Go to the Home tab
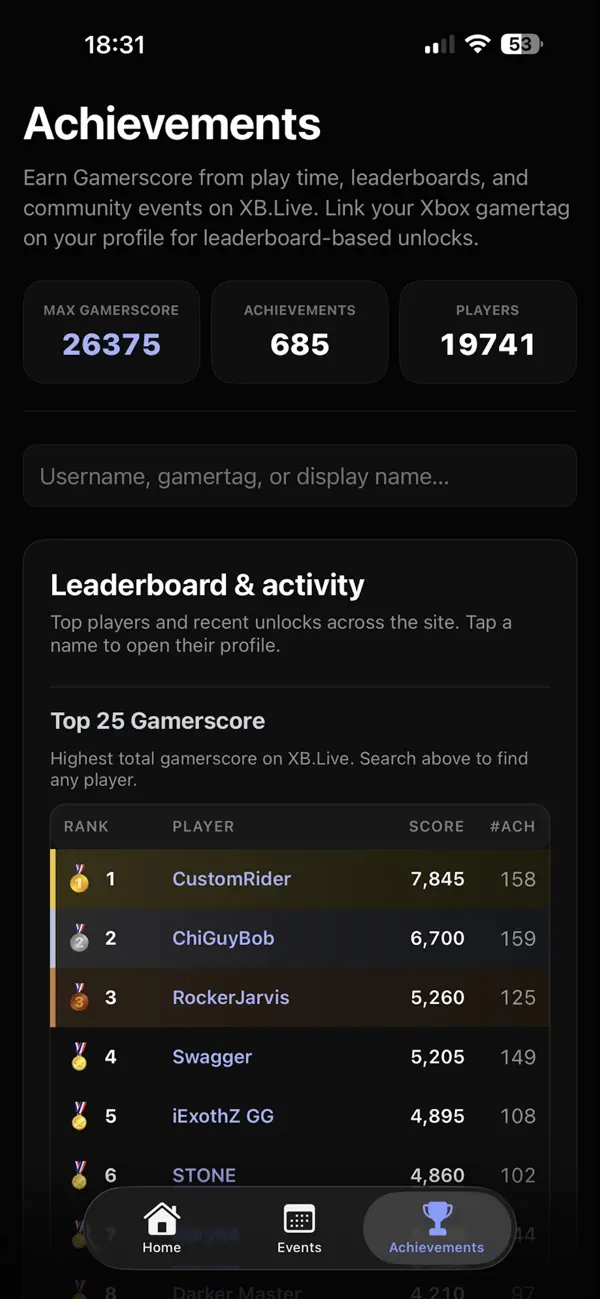This screenshot has height=1299, width=600. (162, 1228)
